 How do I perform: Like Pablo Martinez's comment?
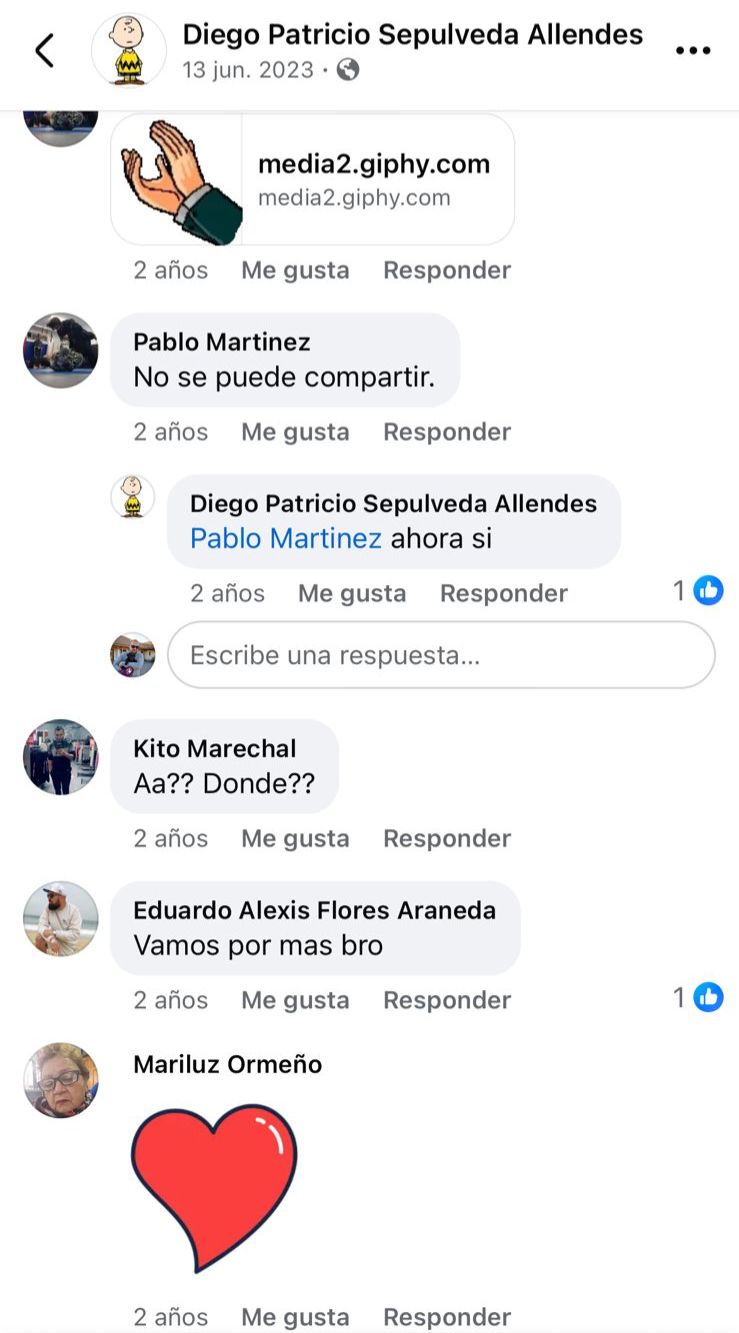[295, 432]
